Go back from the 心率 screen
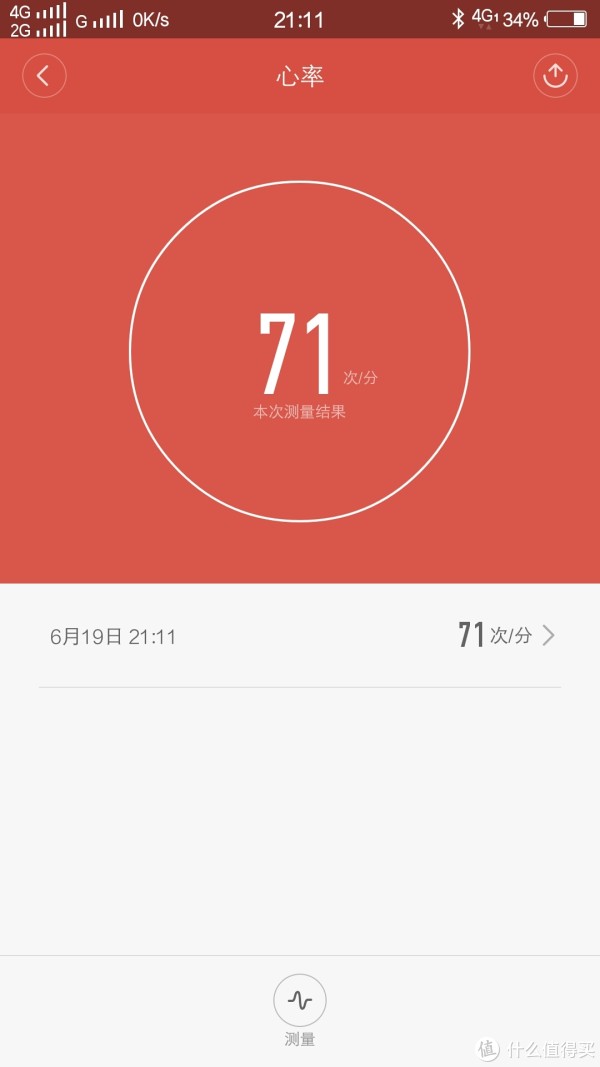This screenshot has width=600, height=1067. click(x=44, y=76)
